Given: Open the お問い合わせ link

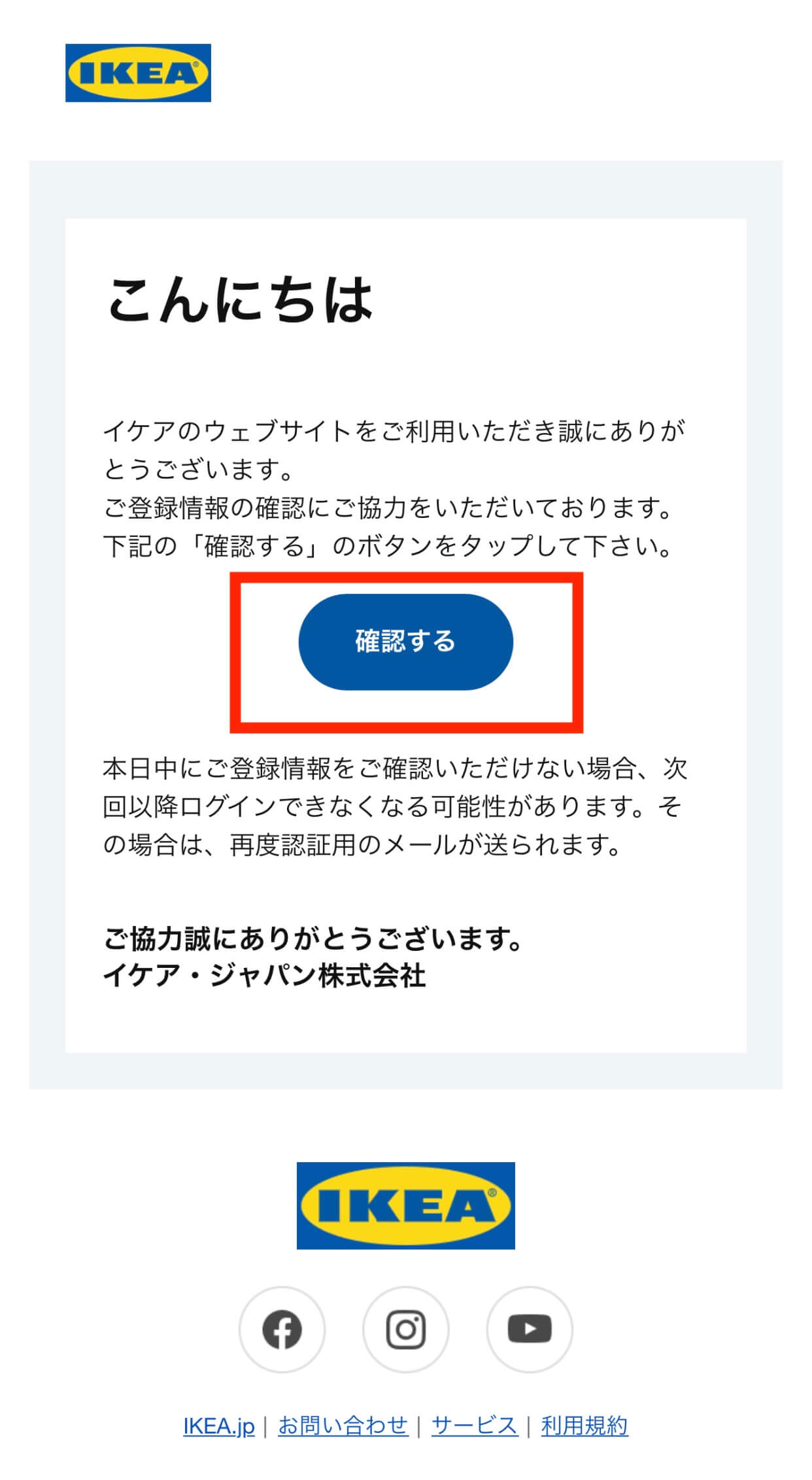Looking at the screenshot, I should click(343, 1426).
